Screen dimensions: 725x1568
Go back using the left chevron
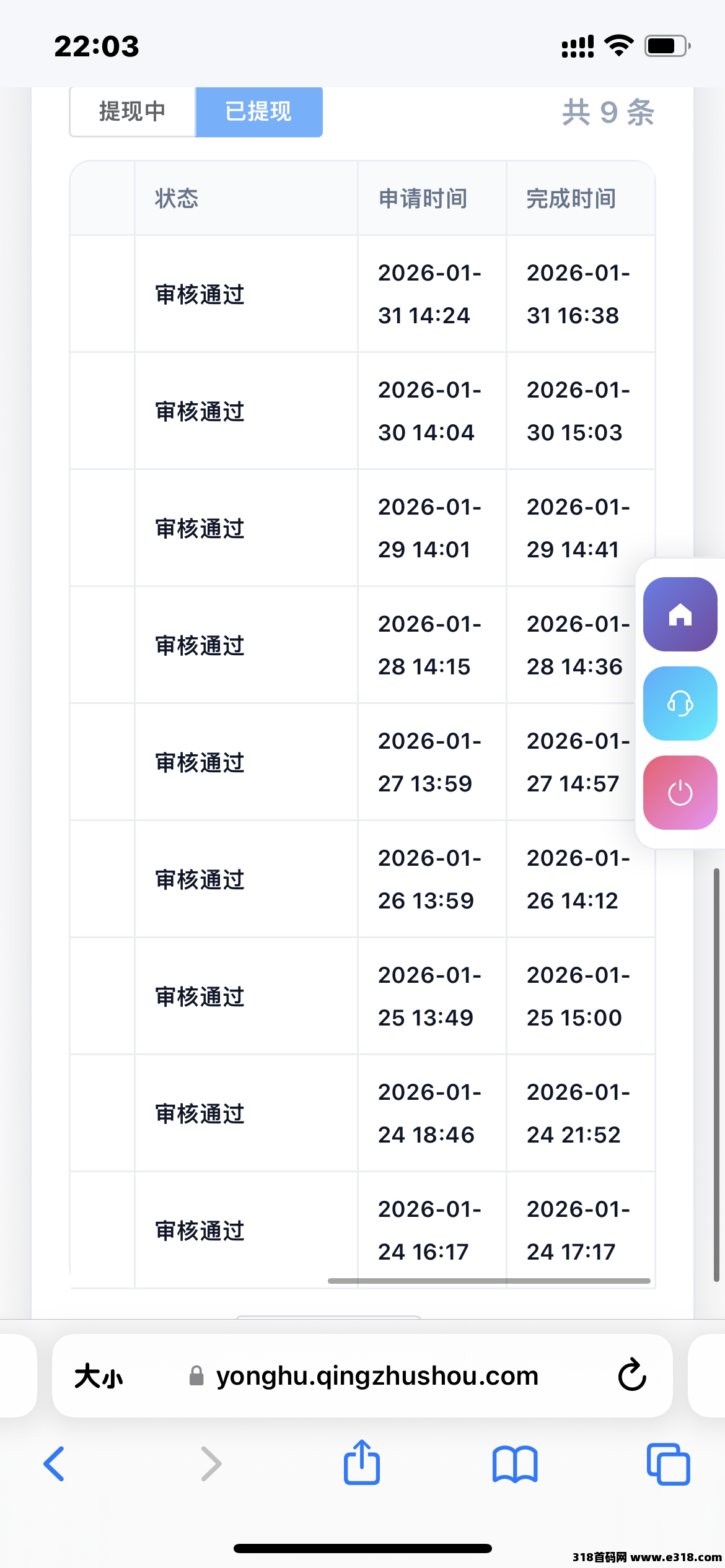(x=55, y=1465)
